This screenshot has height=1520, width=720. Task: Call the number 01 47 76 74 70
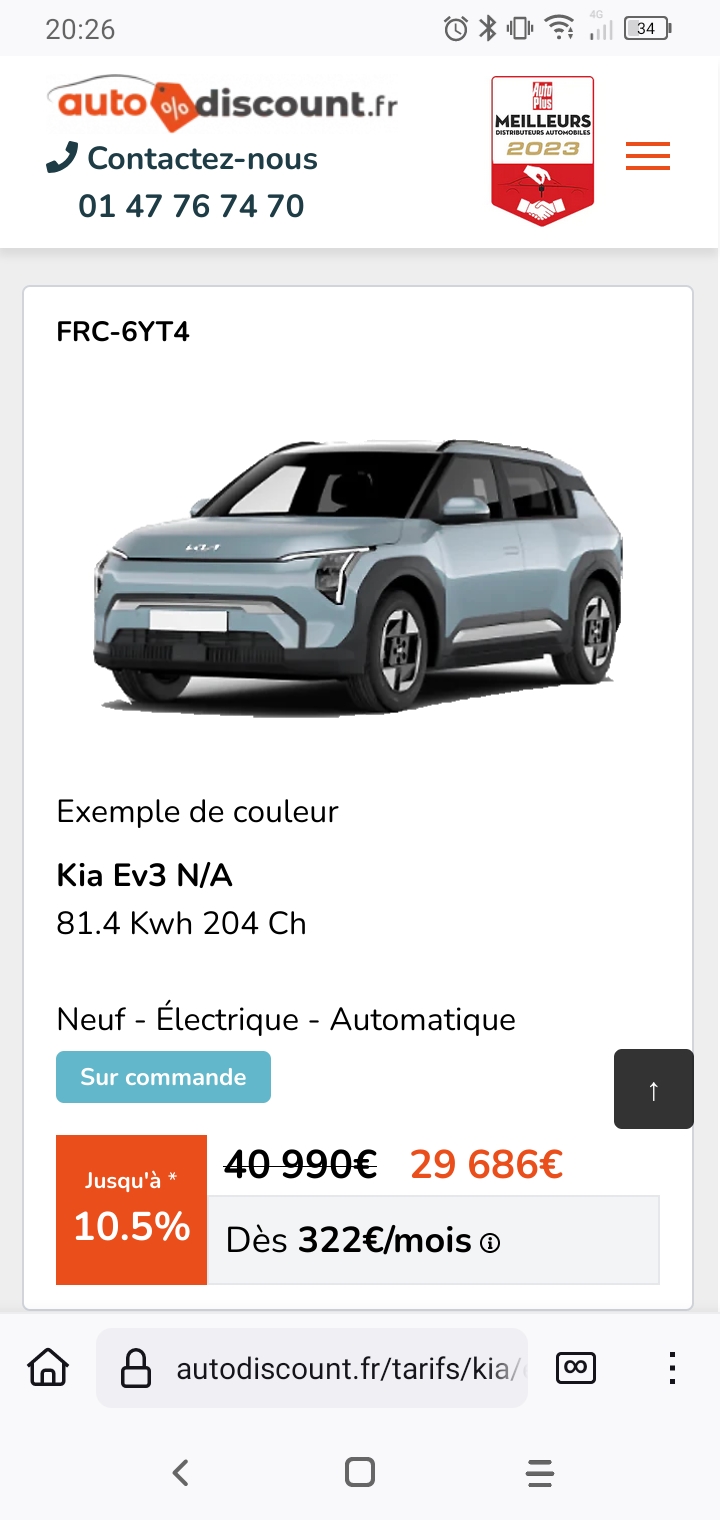click(x=191, y=206)
